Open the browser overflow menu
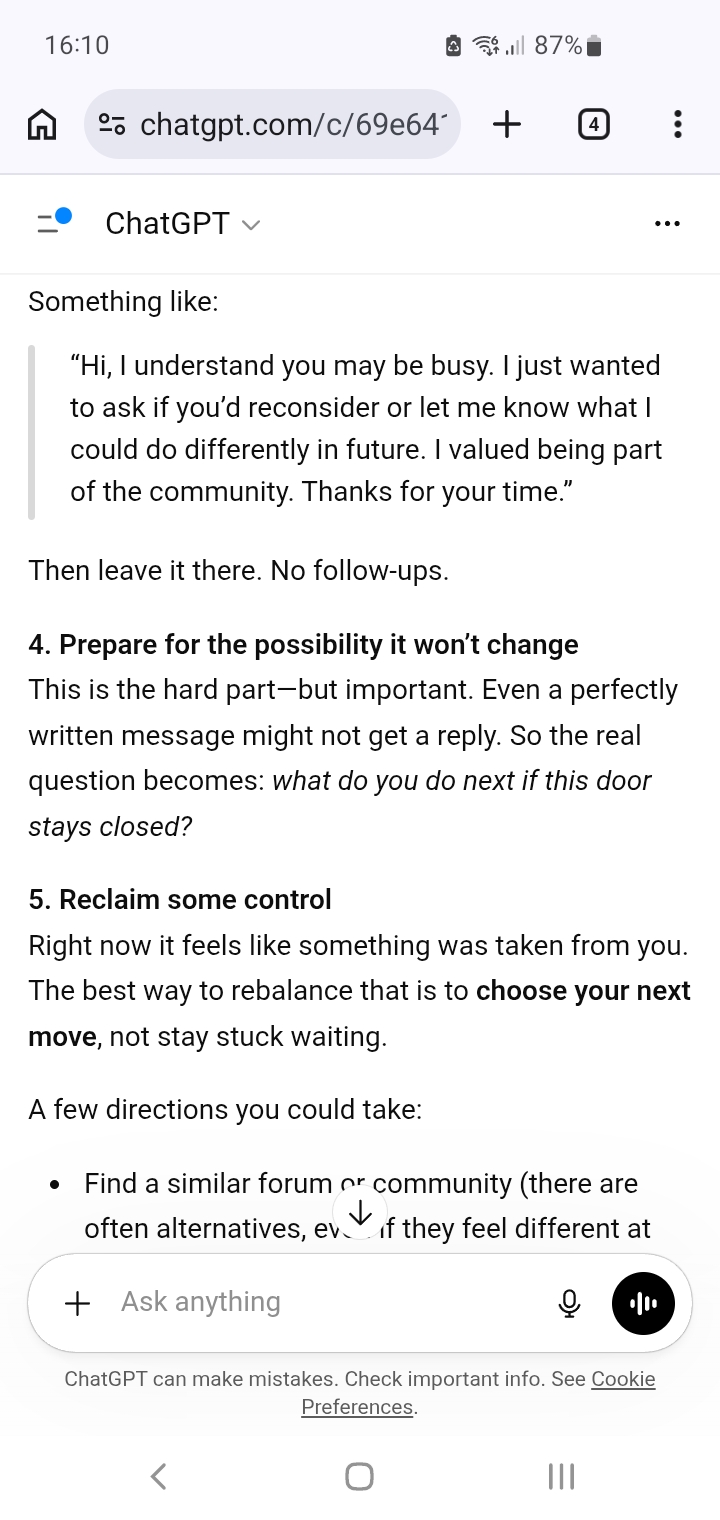The width and height of the screenshot is (720, 1520). 677,124
